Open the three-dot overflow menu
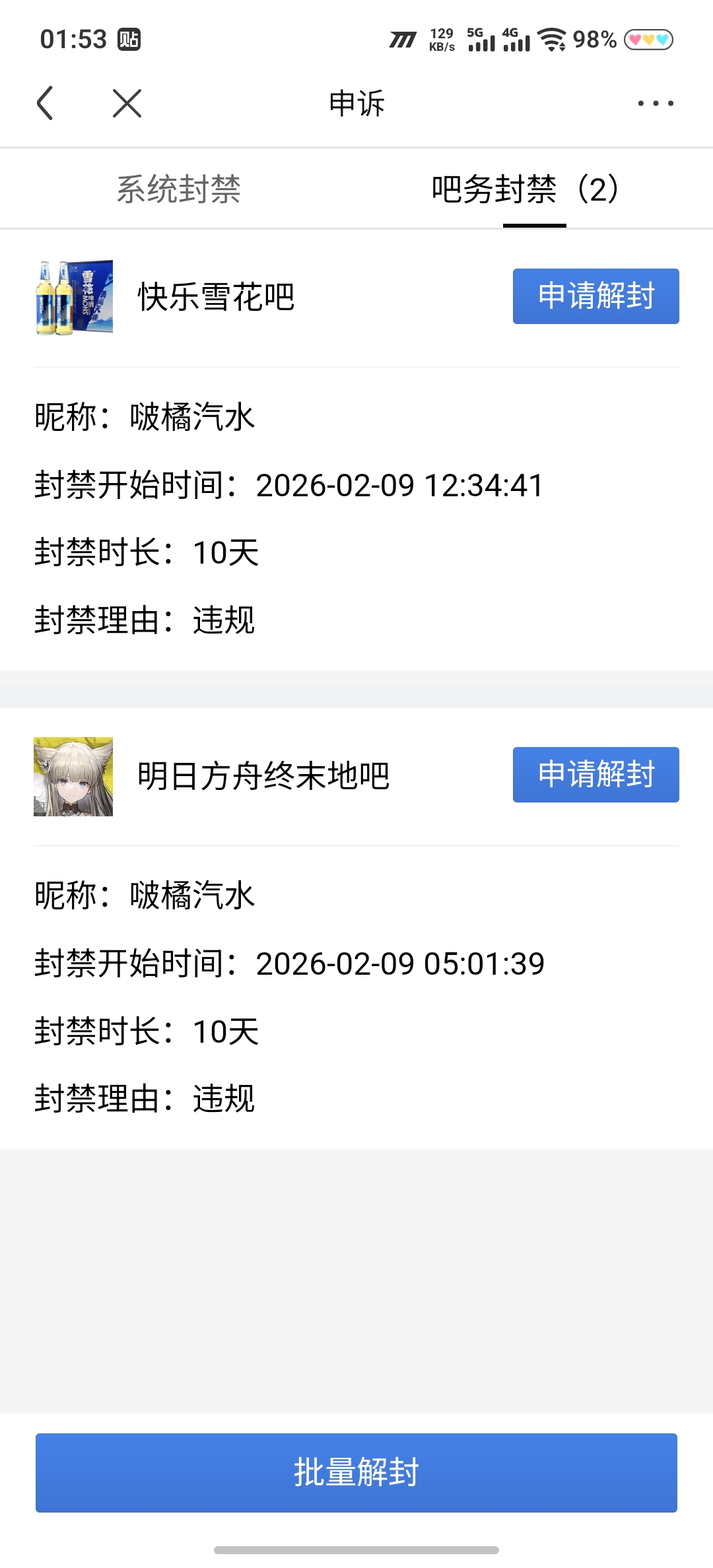 click(x=655, y=103)
